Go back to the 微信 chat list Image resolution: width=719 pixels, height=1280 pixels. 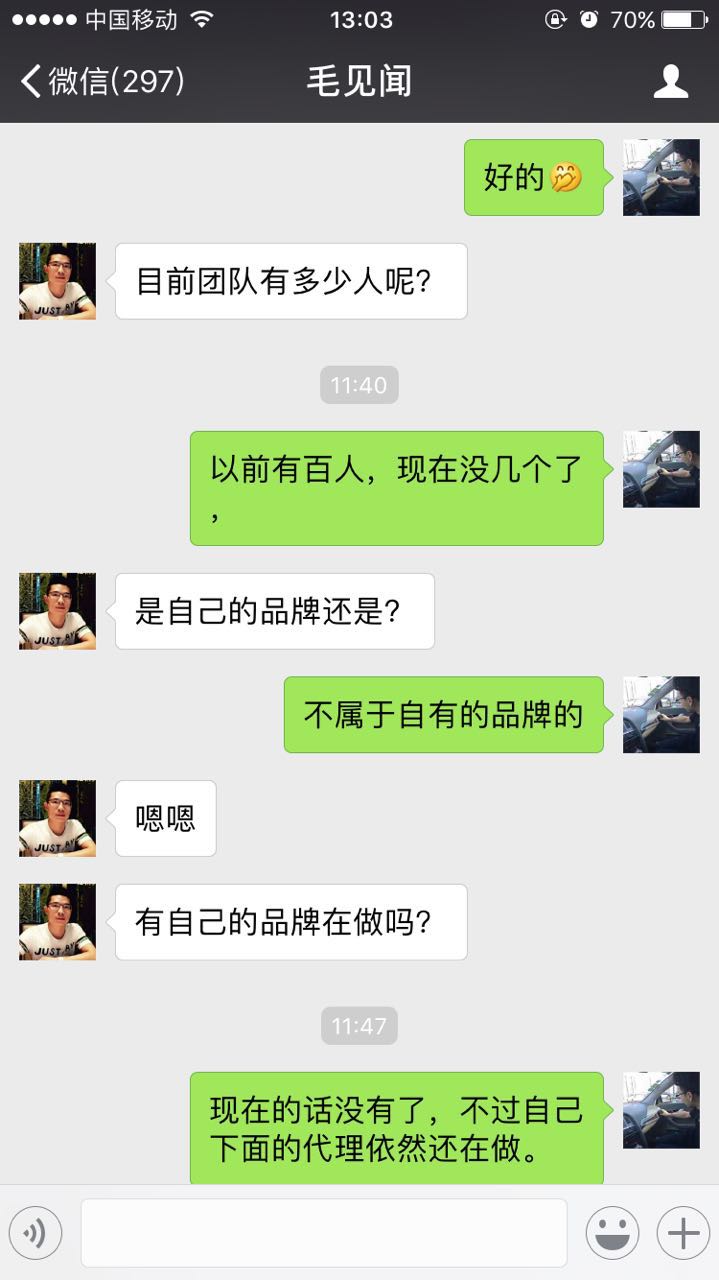point(100,81)
